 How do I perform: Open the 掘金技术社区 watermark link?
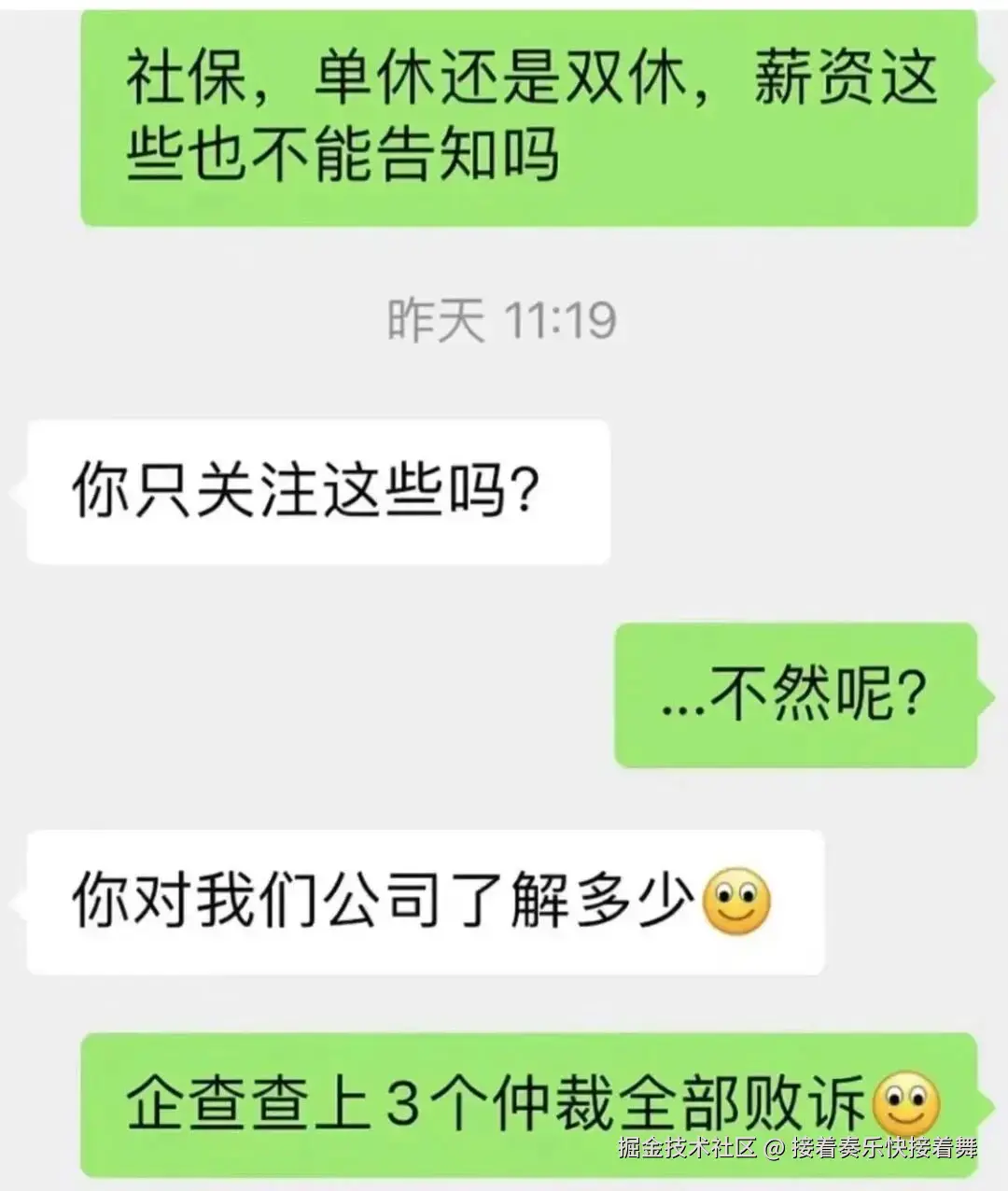pyautogui.click(x=688, y=1153)
